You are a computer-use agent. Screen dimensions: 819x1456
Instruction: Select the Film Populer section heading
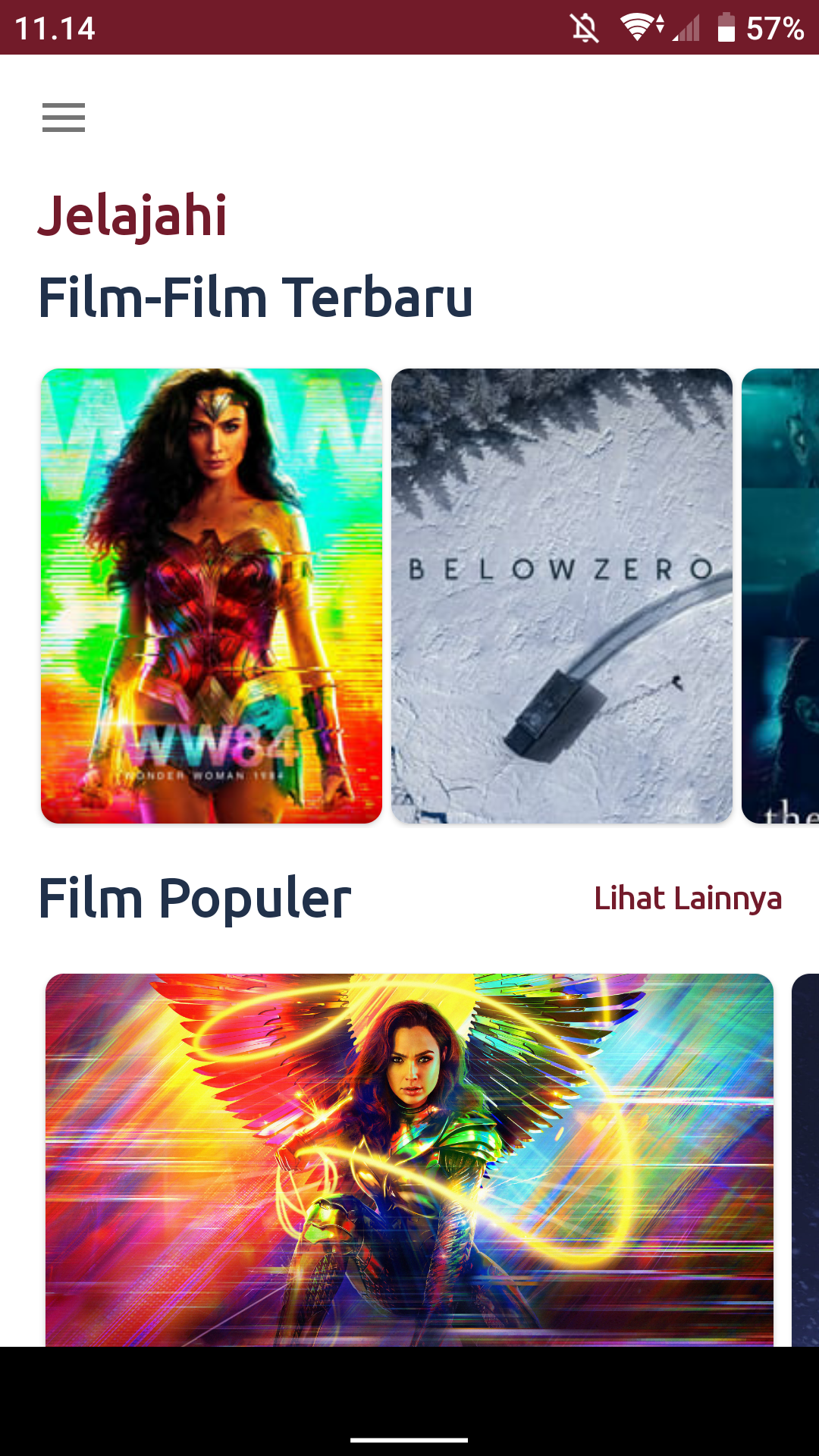pos(196,899)
